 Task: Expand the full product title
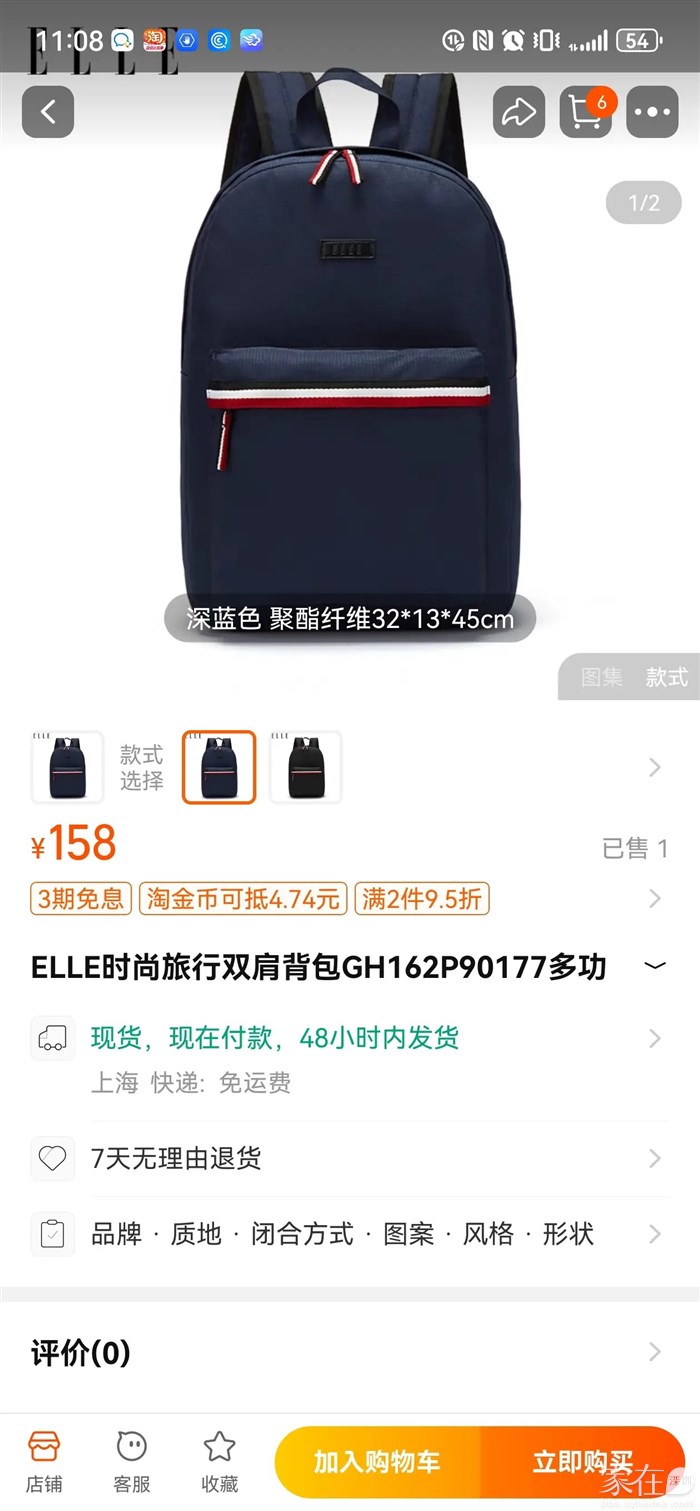[x=654, y=966]
